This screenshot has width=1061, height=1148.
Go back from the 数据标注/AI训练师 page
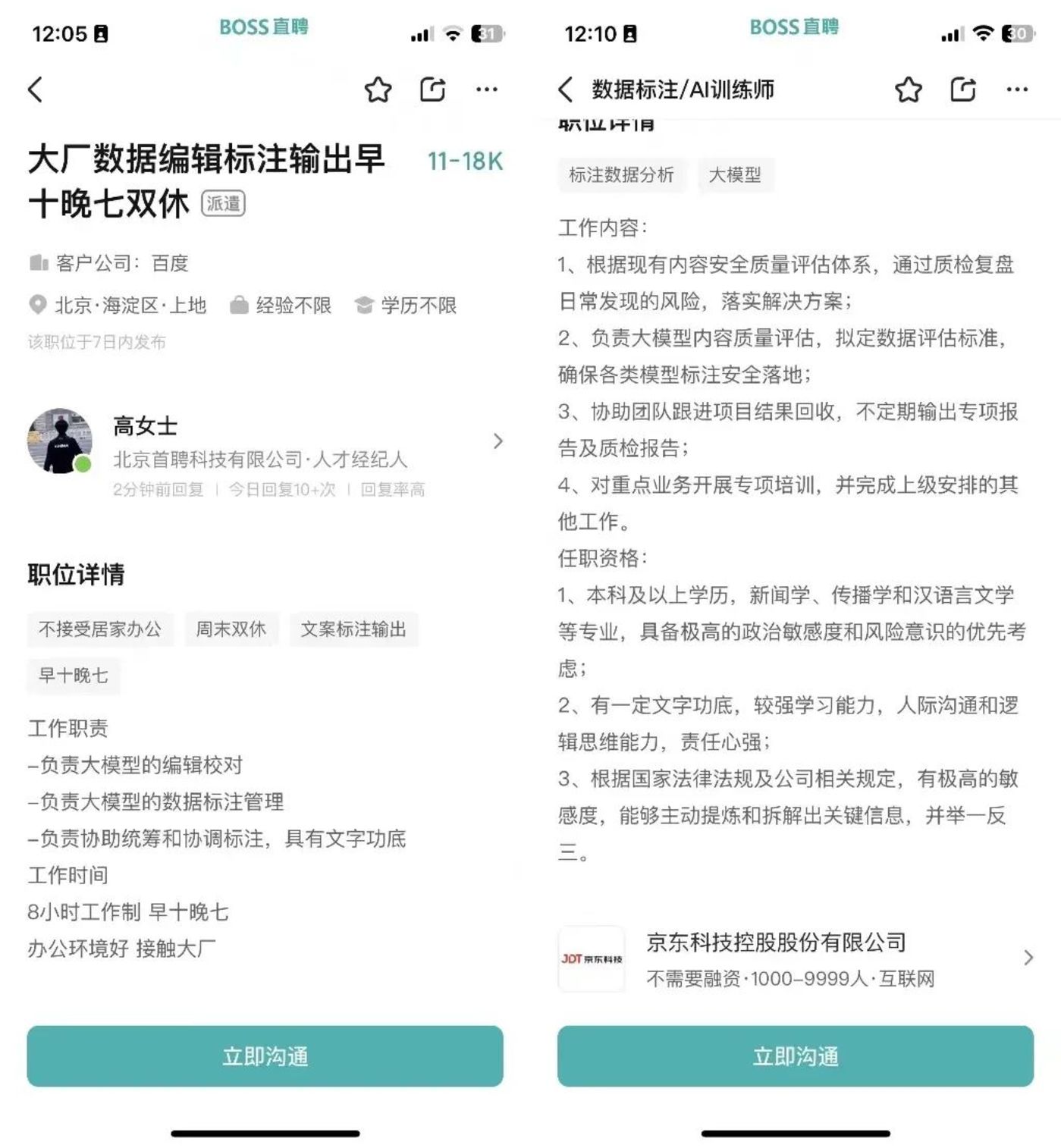tap(564, 88)
